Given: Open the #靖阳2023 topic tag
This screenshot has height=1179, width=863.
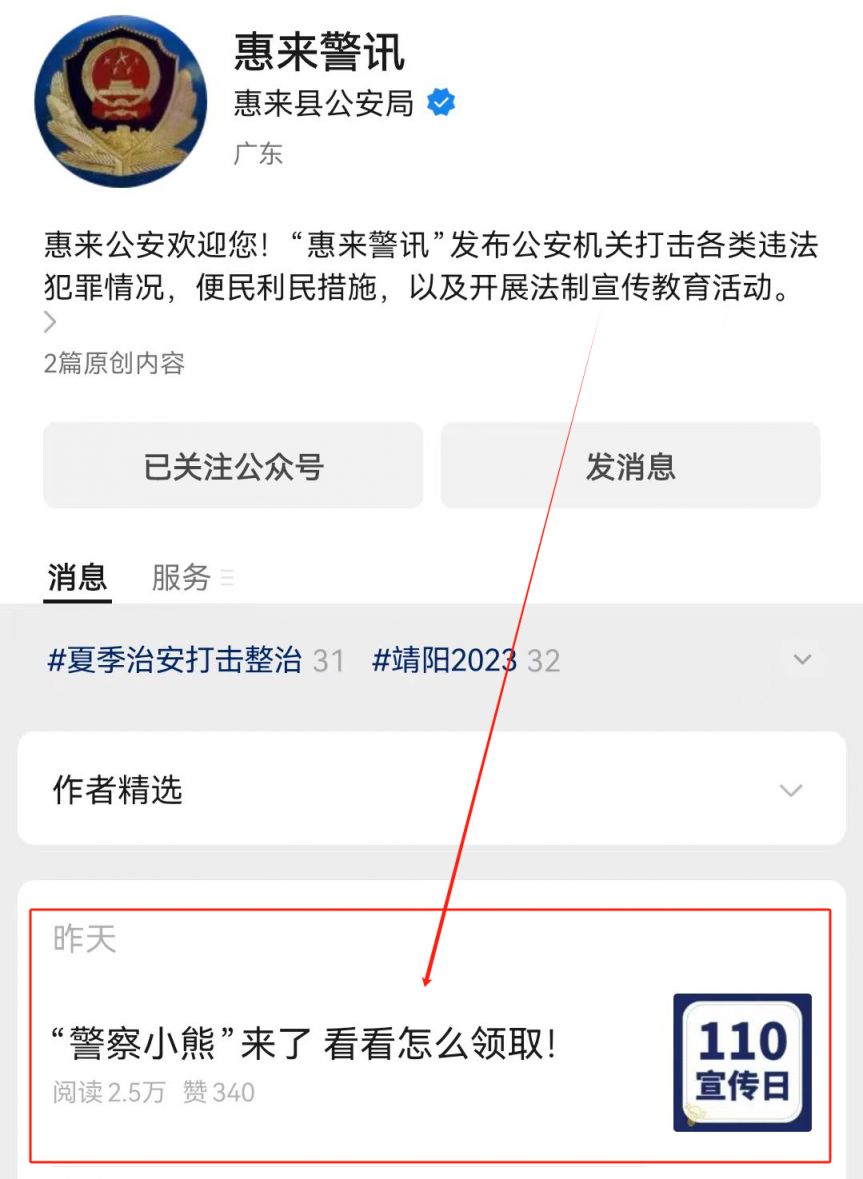Looking at the screenshot, I should [444, 660].
